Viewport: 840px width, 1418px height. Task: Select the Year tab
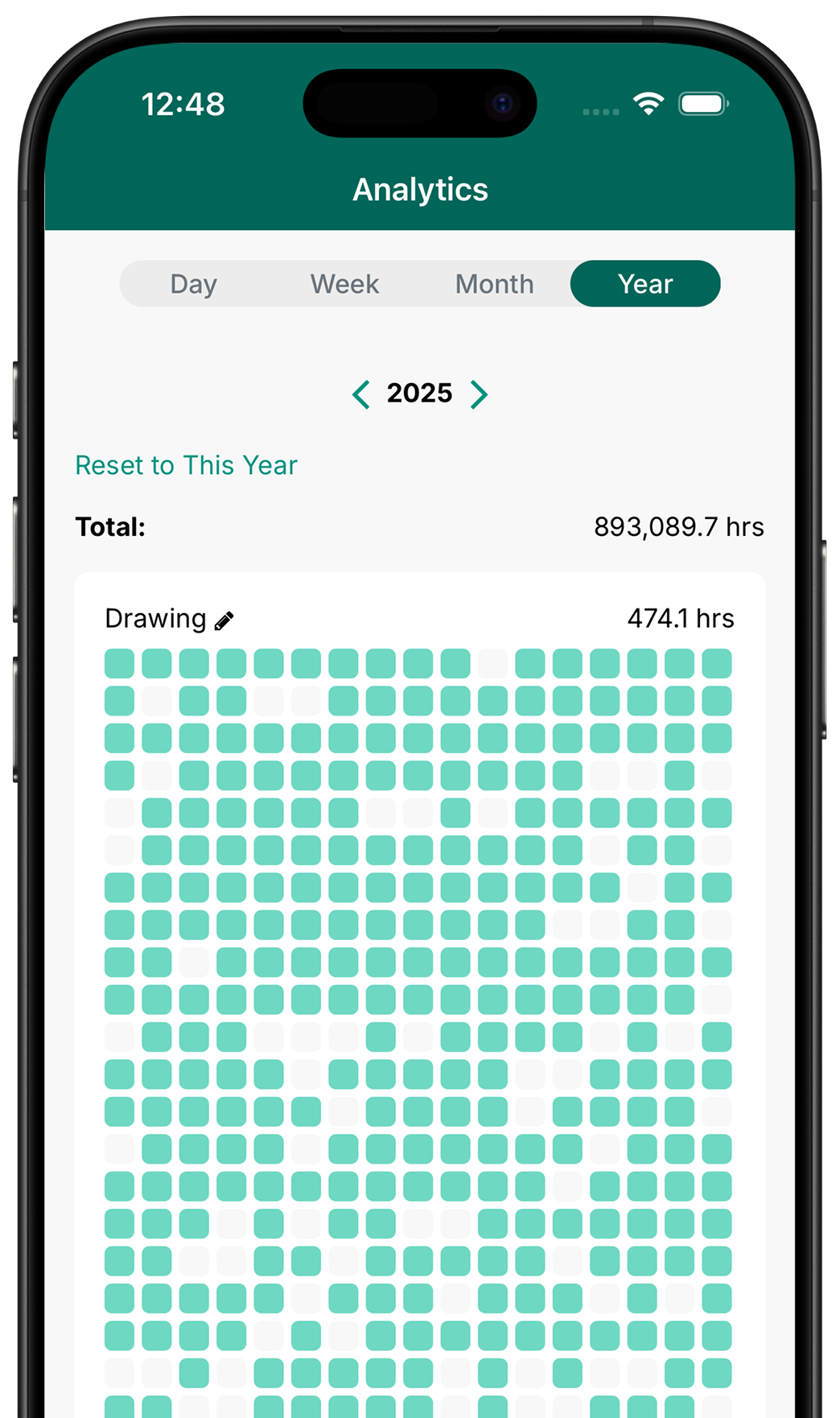point(644,283)
